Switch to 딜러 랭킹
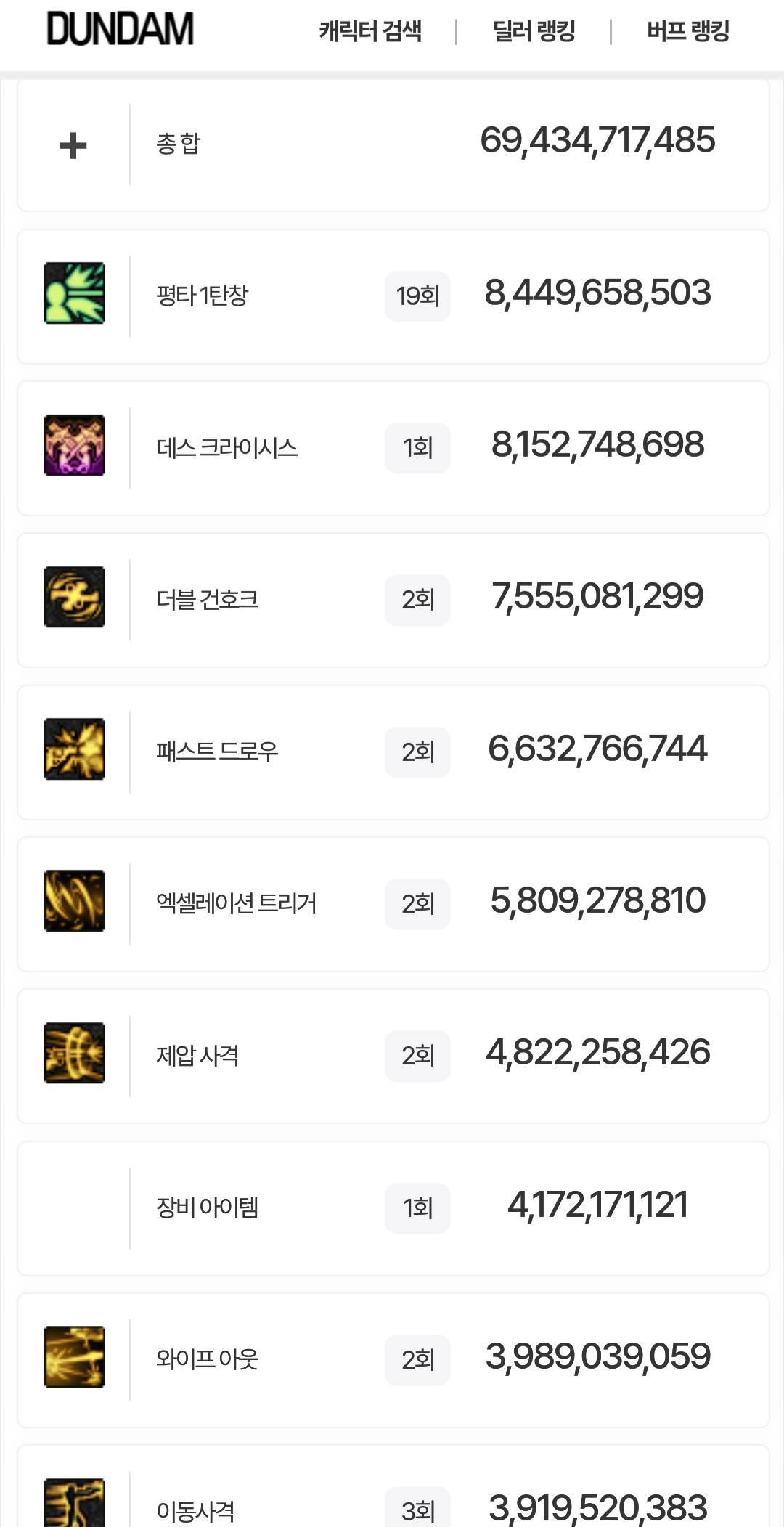The height and width of the screenshot is (1527, 784). (534, 31)
